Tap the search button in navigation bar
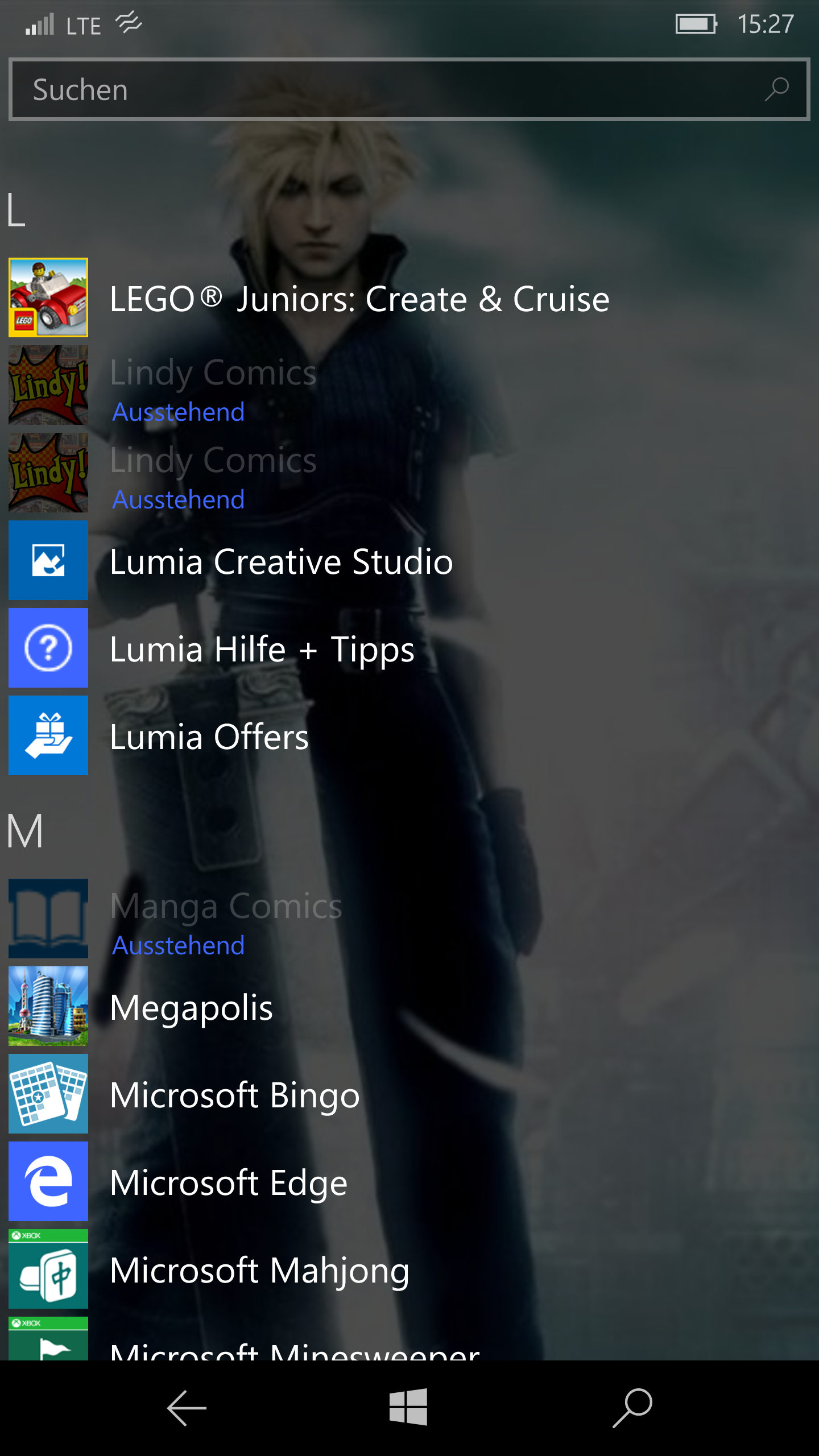The height and width of the screenshot is (1456, 819). [632, 1408]
